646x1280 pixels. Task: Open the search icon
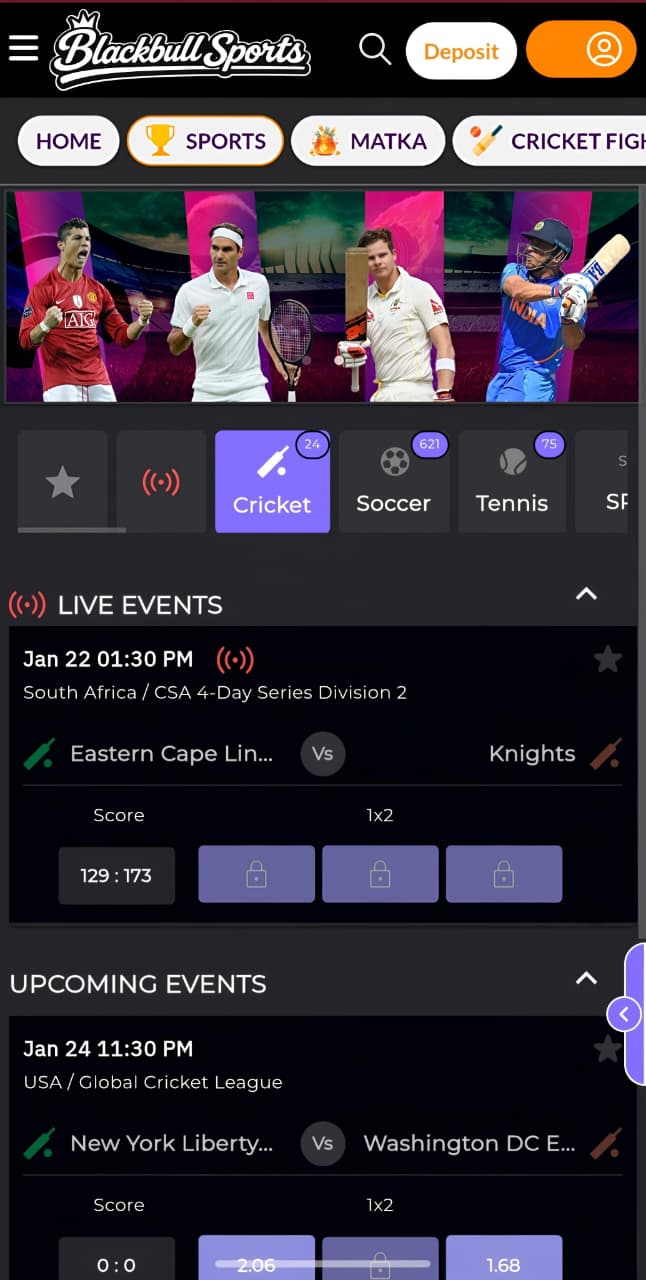tap(374, 48)
